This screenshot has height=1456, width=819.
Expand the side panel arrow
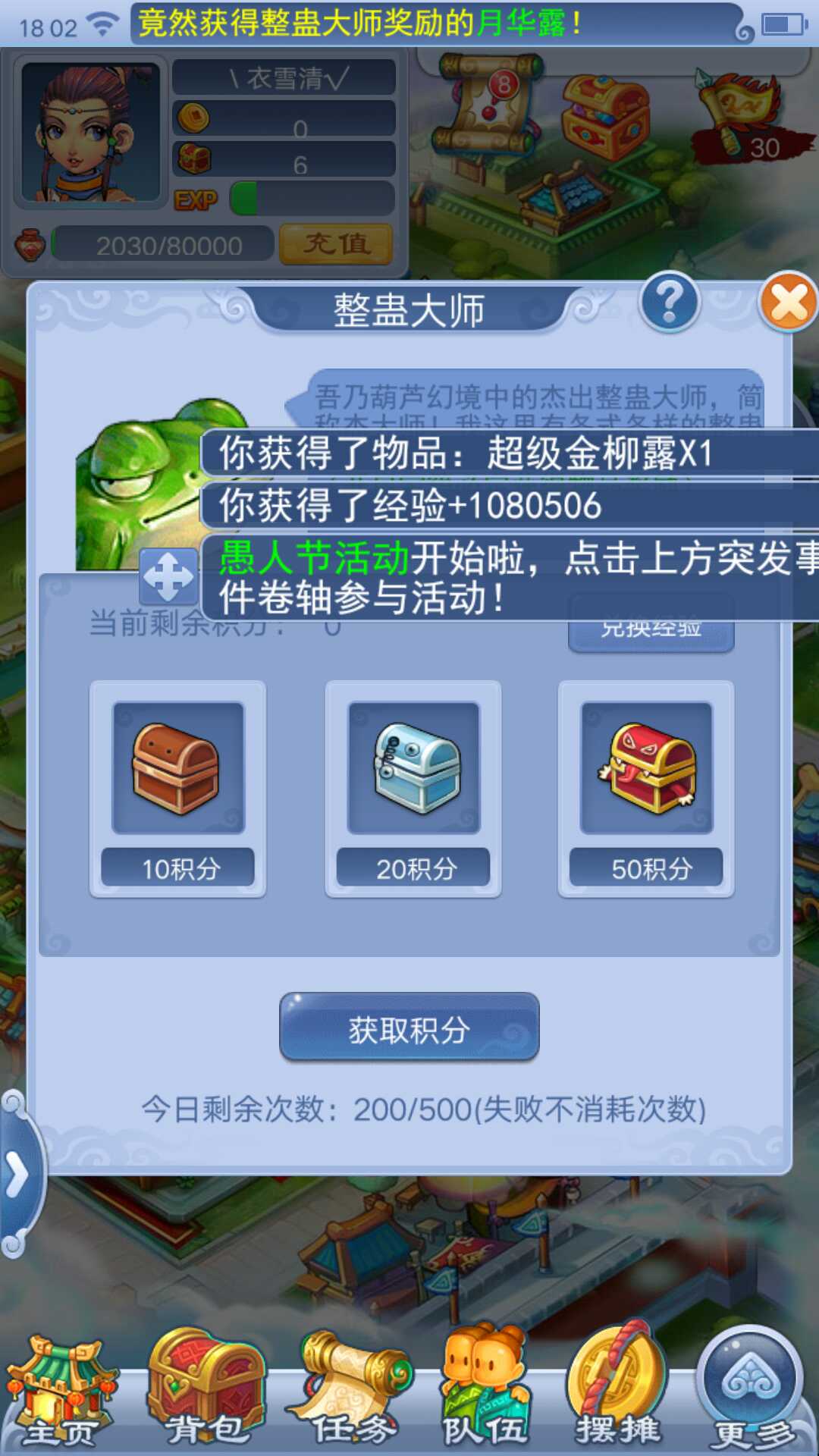[17, 1175]
